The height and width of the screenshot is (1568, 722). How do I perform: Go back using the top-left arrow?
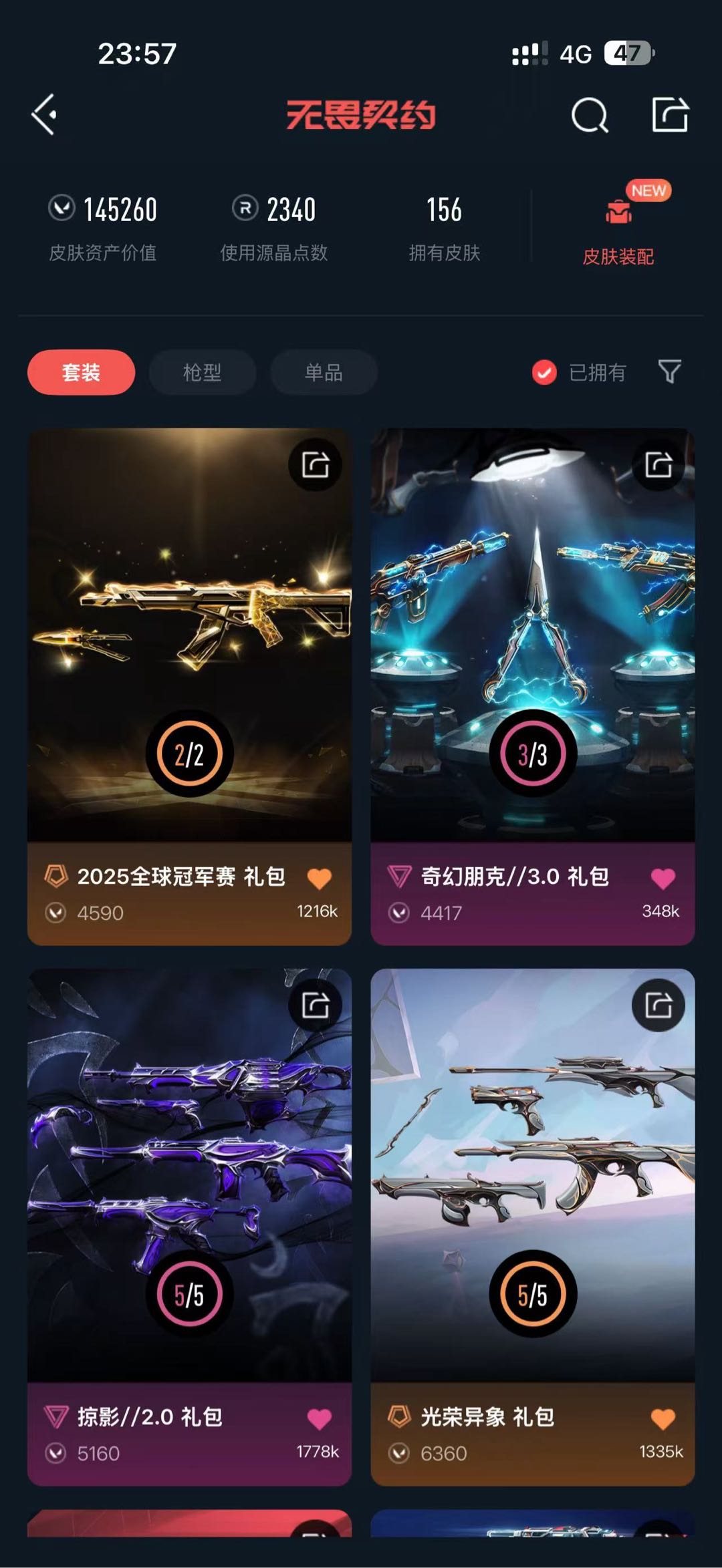[x=44, y=115]
